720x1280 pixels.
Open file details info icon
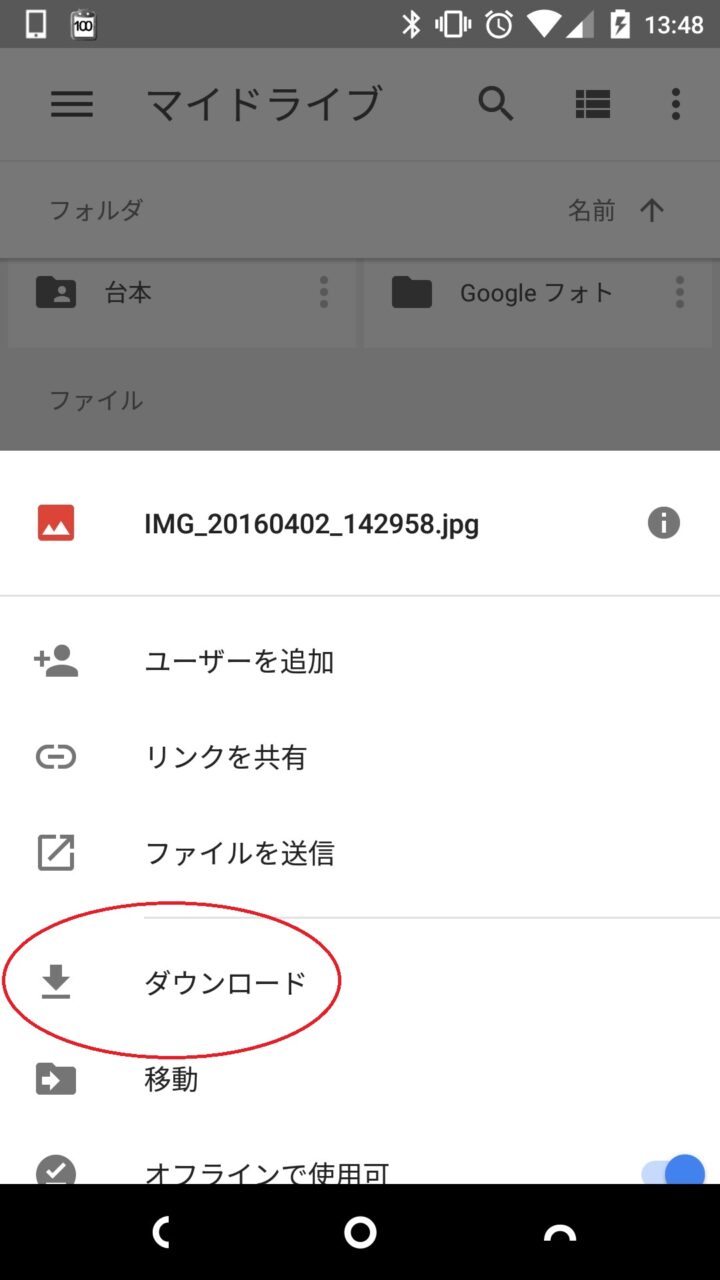point(663,522)
